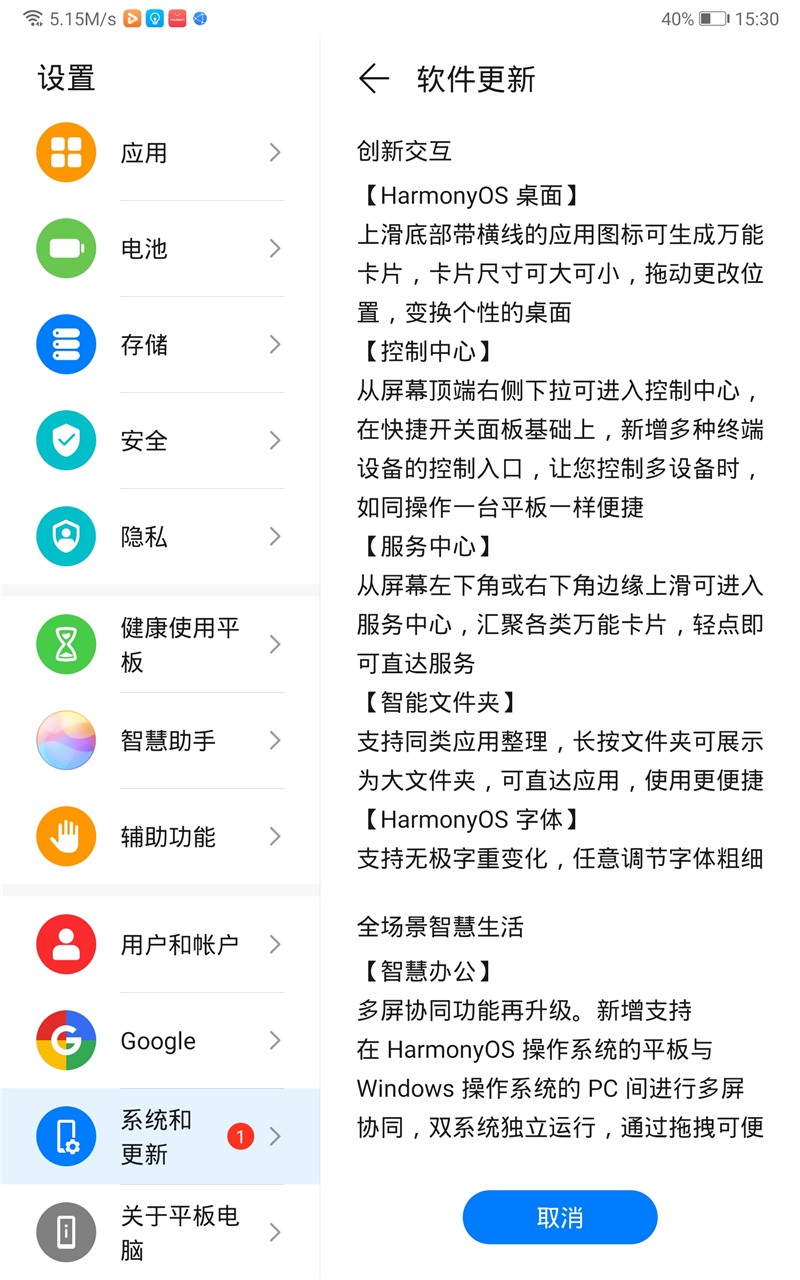Open 健康使用平板 settings
The image size is (800, 1280).
click(160, 645)
